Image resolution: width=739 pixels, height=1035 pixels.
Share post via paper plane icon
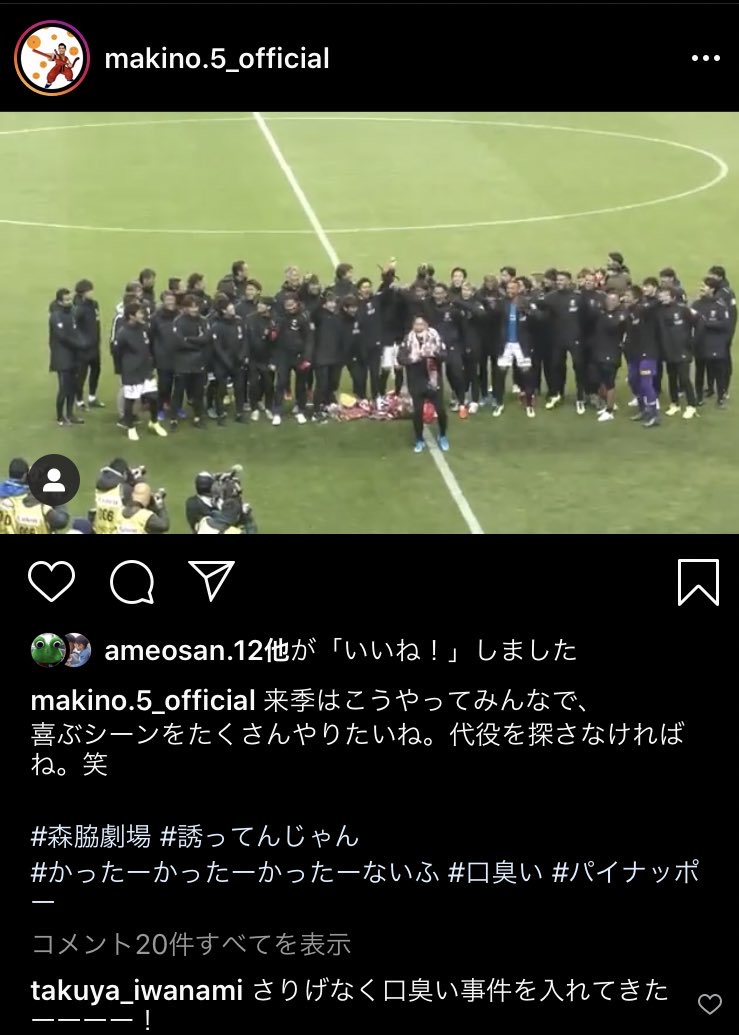(211, 581)
